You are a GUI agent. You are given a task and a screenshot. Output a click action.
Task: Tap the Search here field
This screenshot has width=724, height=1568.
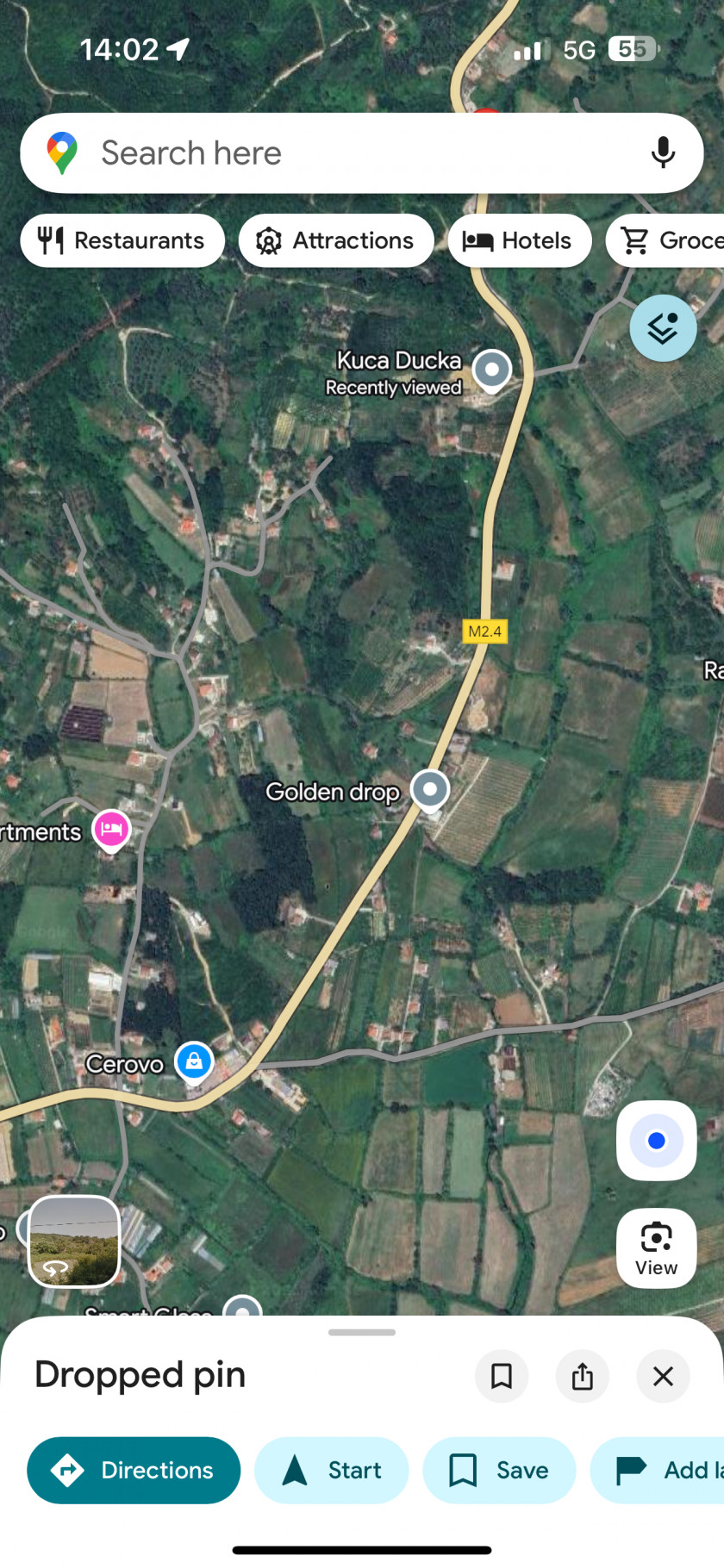coord(345,153)
